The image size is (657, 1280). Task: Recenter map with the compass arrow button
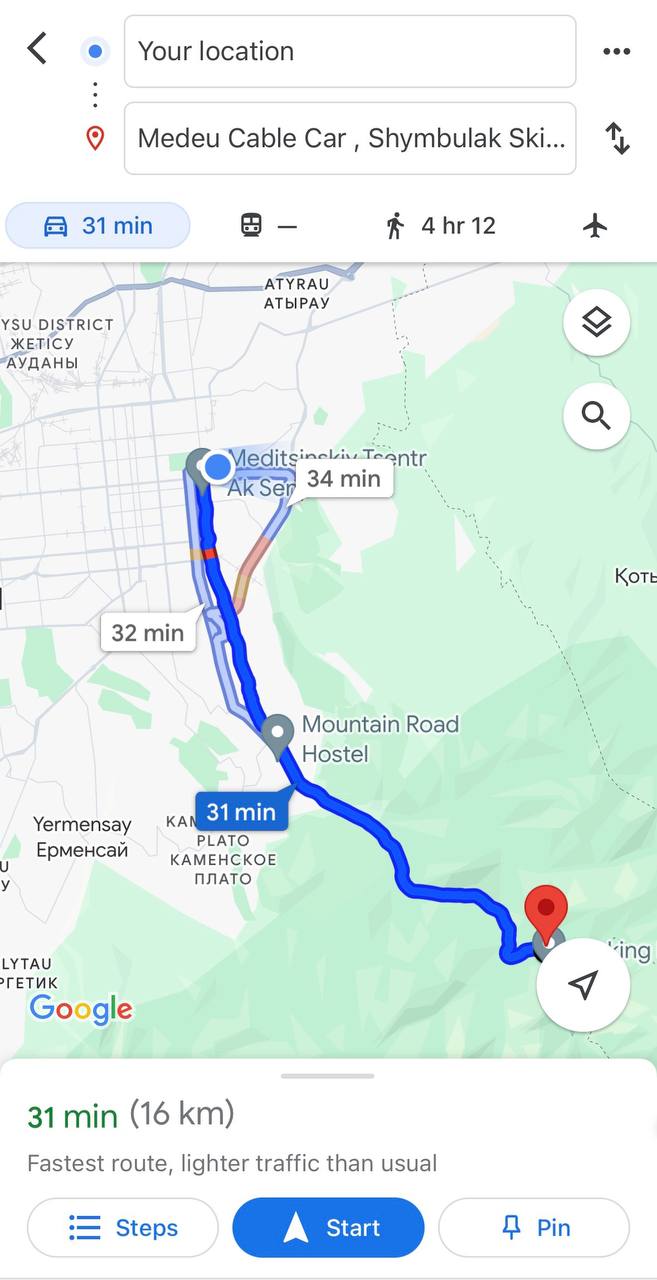pyautogui.click(x=583, y=984)
